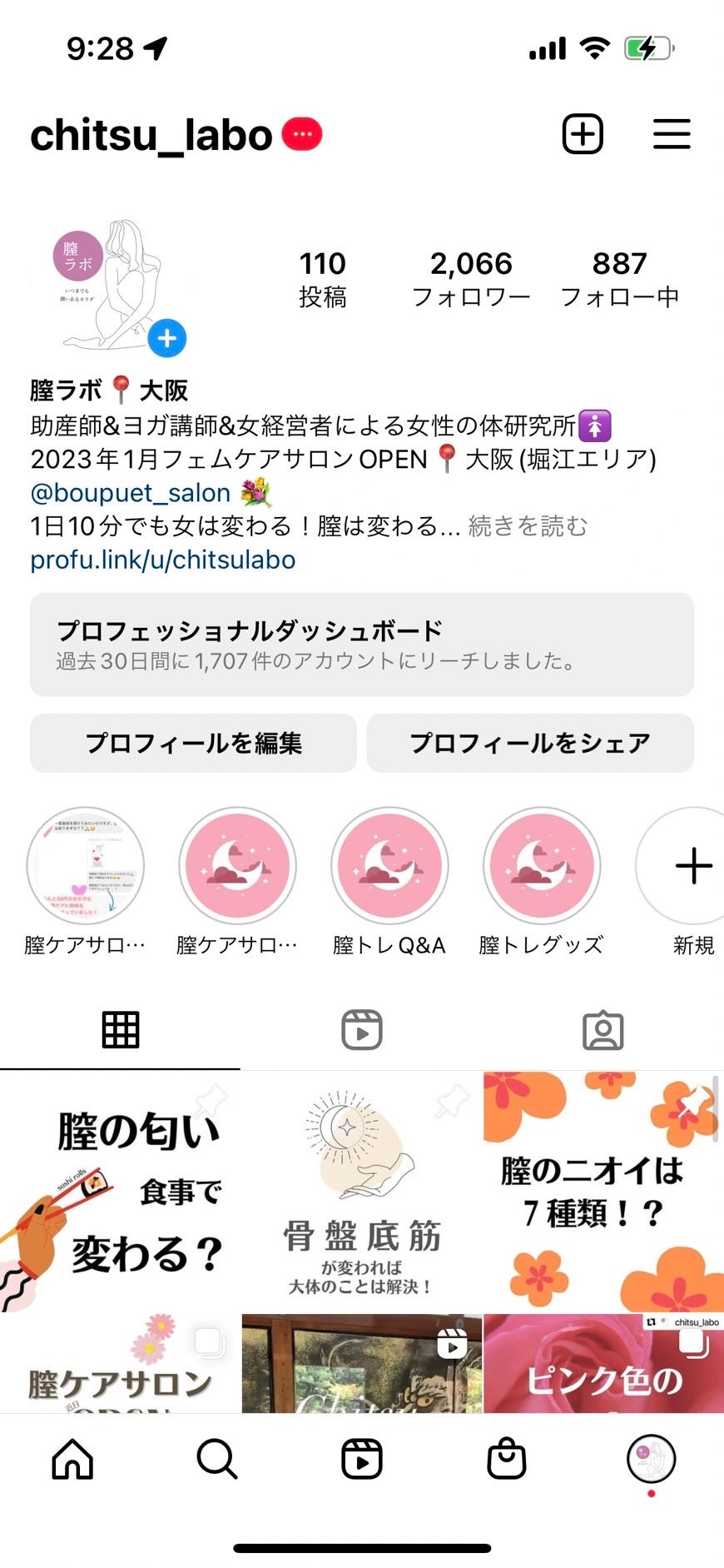Open the Shop tab in the bottom bar
This screenshot has height=1568, width=724.
(507, 1460)
